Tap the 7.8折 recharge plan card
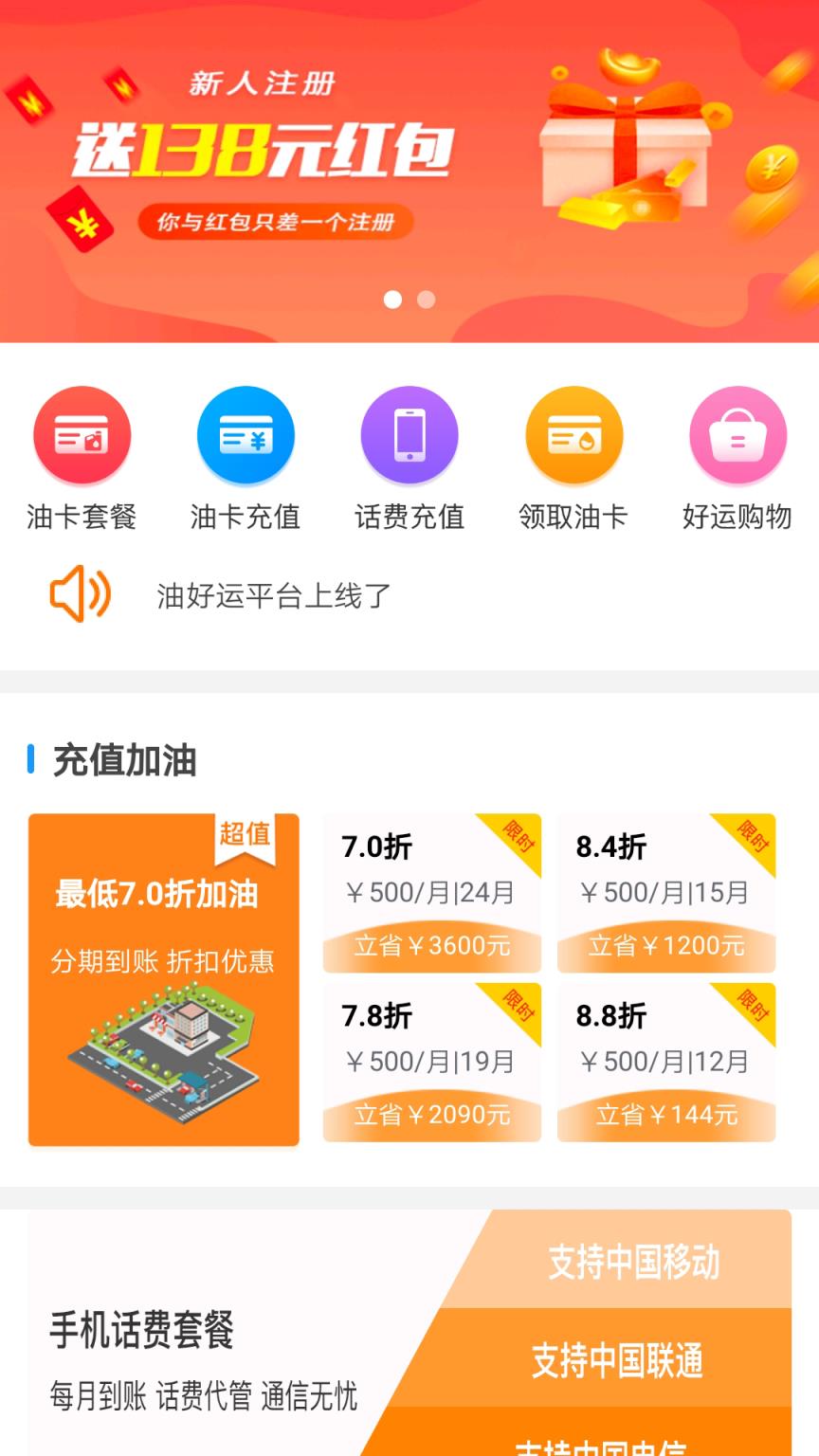 pos(432,1062)
